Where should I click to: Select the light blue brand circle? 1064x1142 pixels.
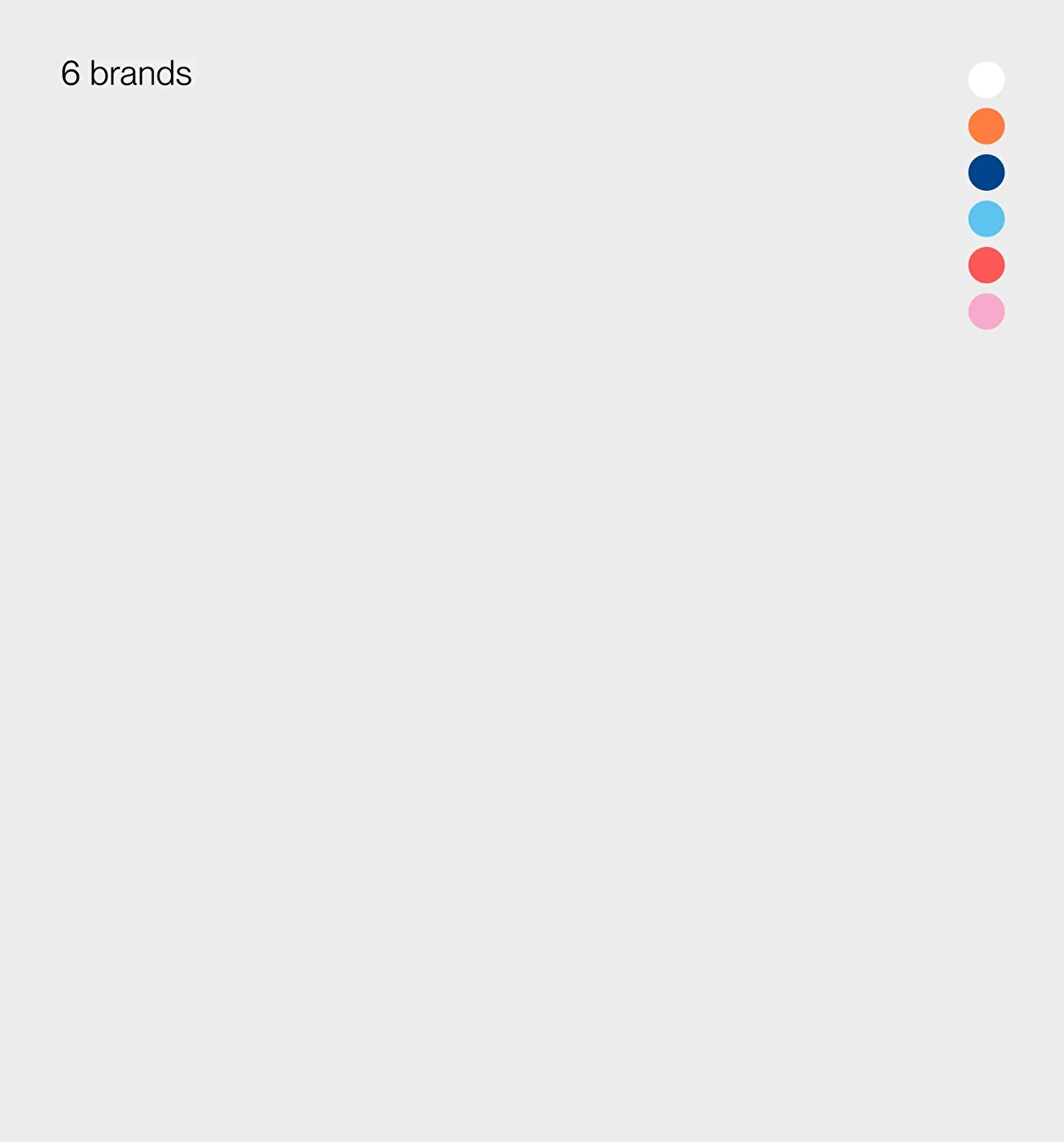point(986,218)
